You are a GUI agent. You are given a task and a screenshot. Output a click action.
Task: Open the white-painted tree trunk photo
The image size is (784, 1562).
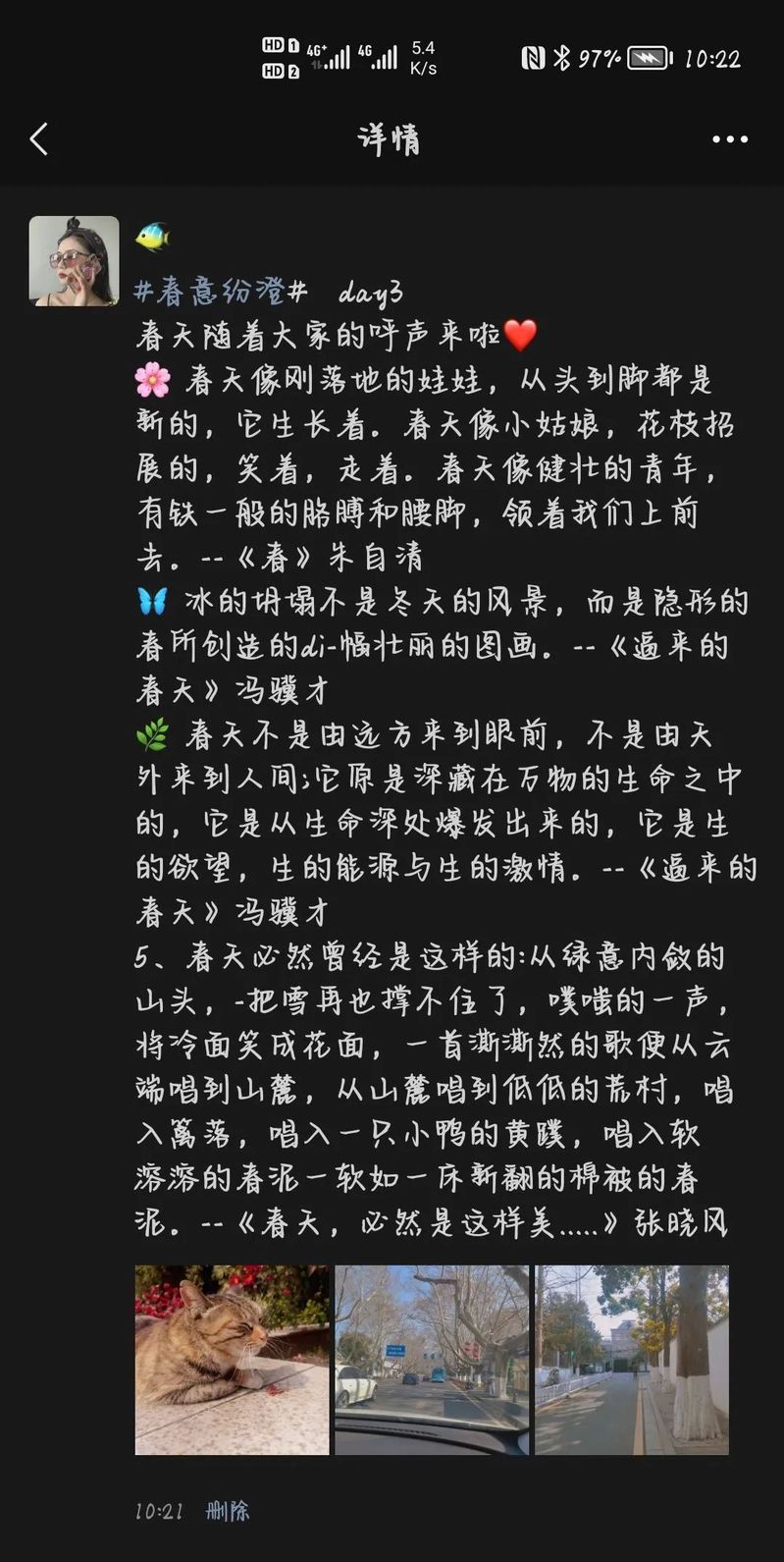click(632, 1360)
